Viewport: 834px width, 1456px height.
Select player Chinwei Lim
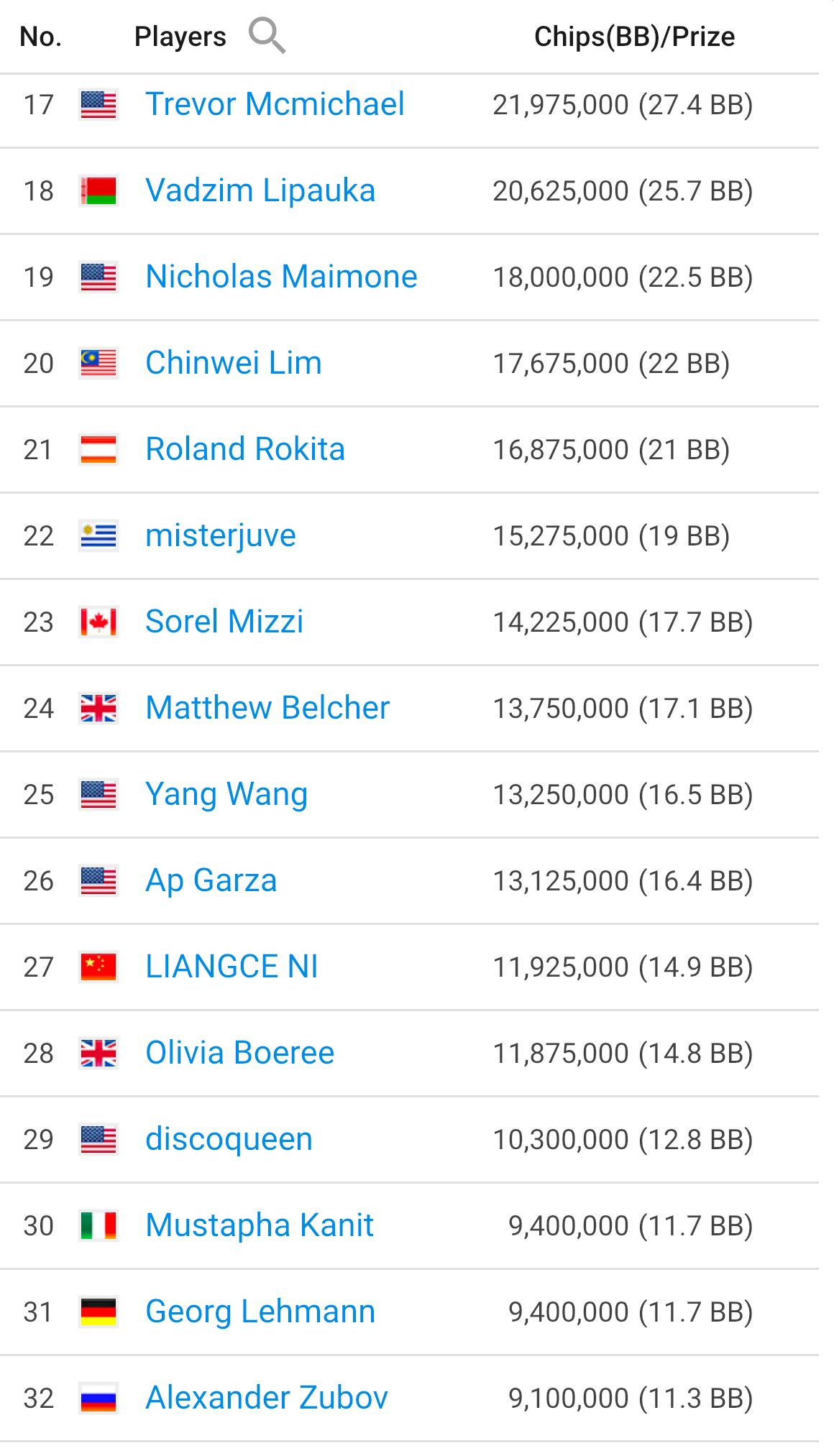234,363
